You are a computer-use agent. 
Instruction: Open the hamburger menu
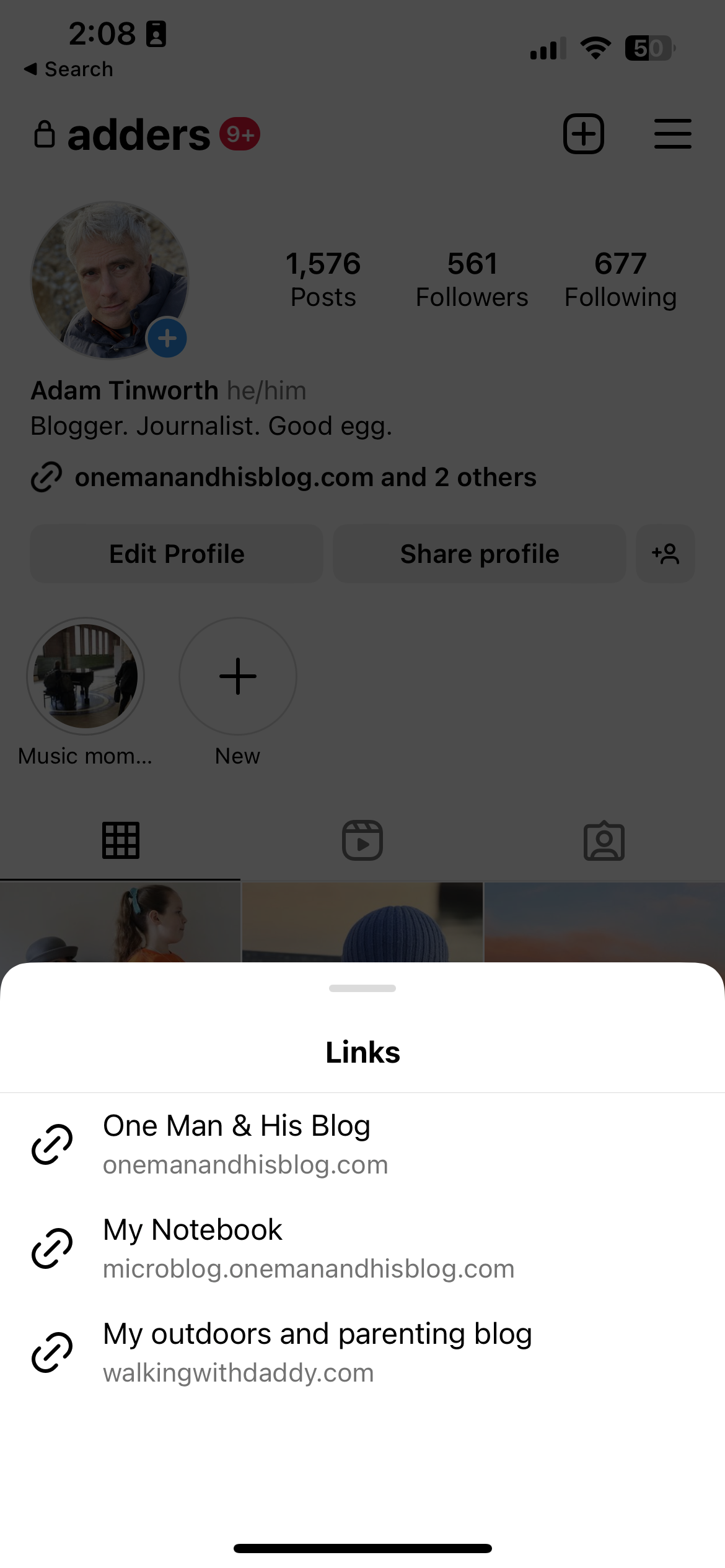[672, 134]
